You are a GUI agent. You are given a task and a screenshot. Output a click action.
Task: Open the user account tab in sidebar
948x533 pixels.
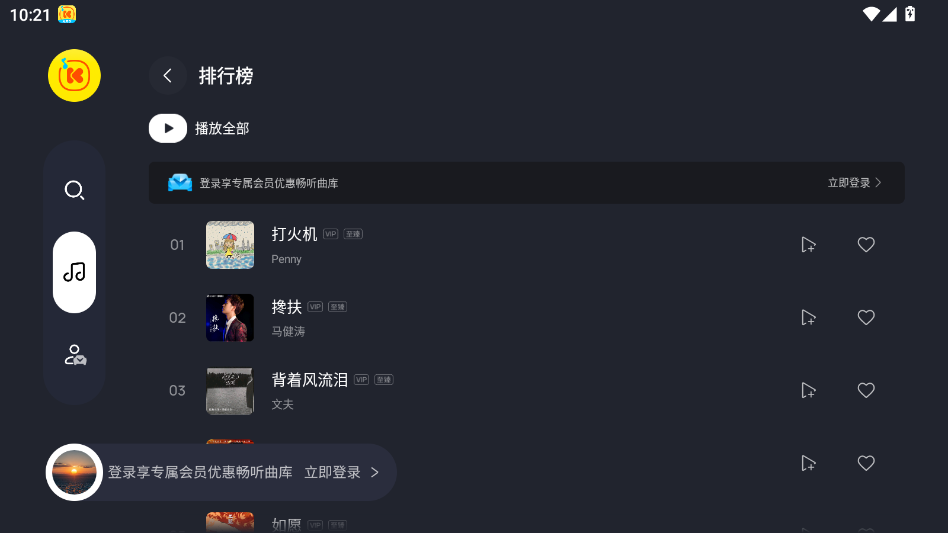(75, 354)
